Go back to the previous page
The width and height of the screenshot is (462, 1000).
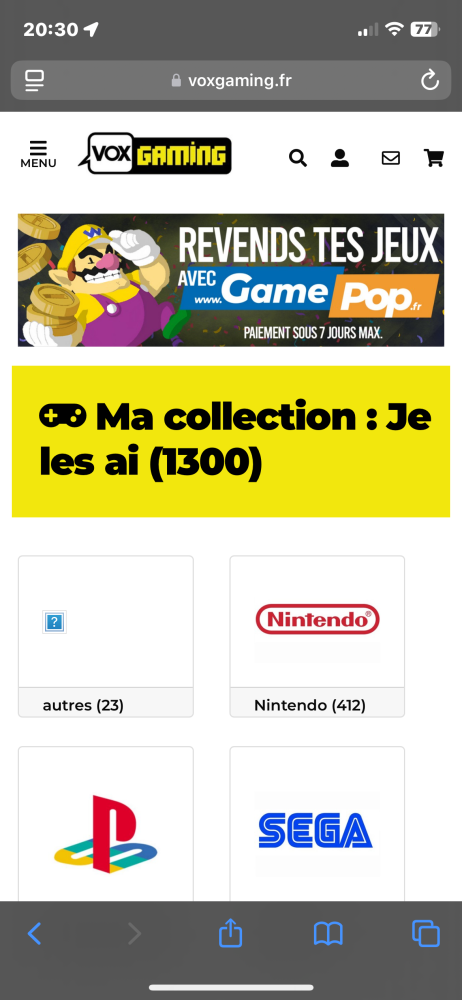click(x=34, y=934)
